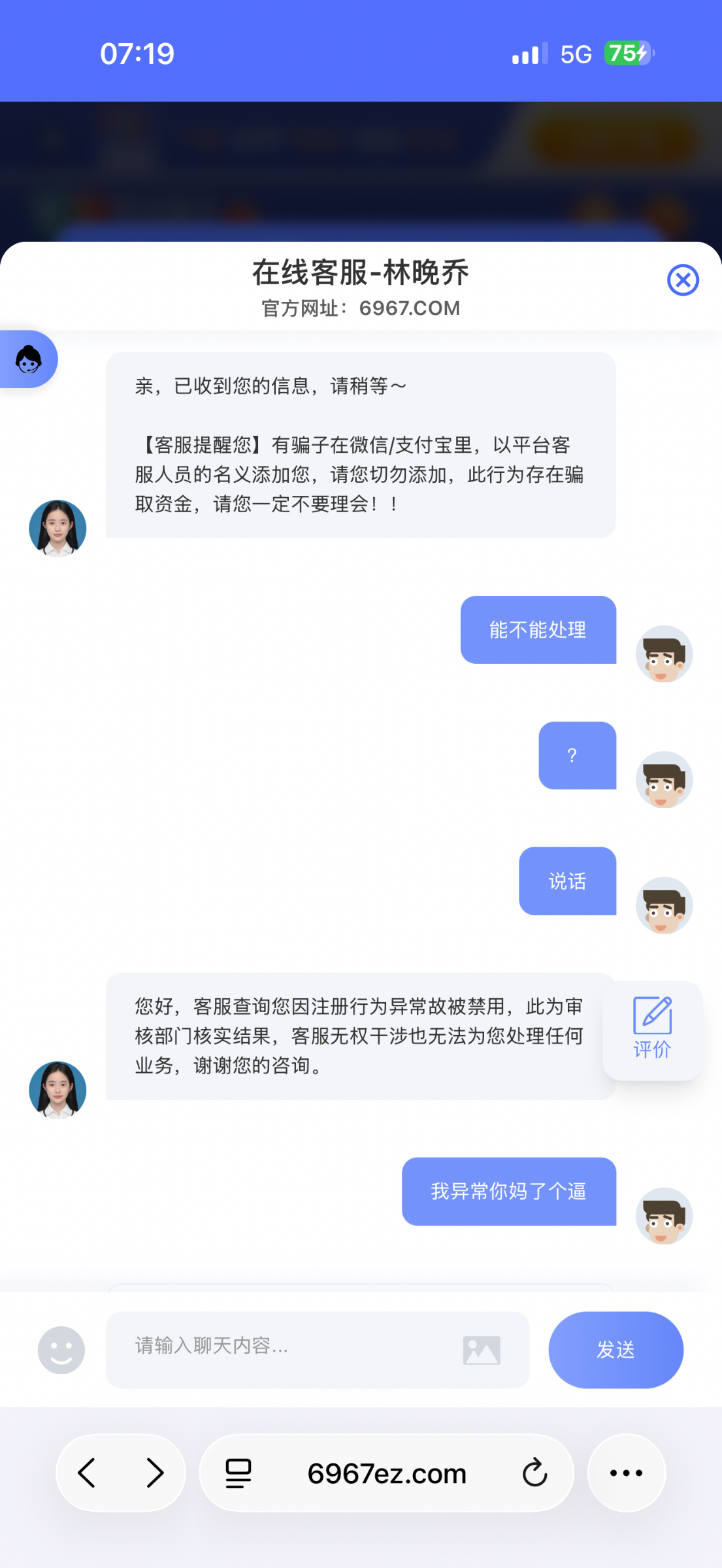The image size is (722, 1568).
Task: Open the emoji picker
Action: (x=61, y=1350)
